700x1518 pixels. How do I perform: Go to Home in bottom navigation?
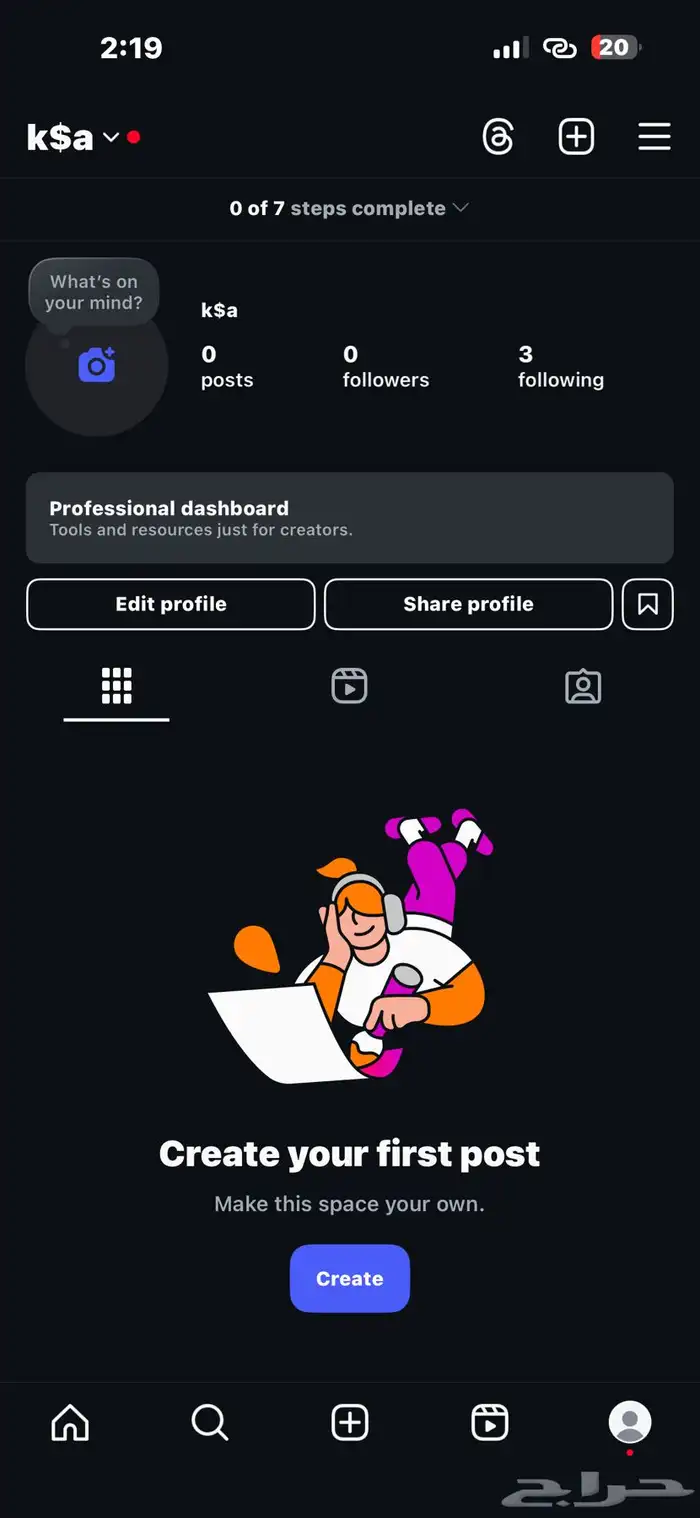[70, 1422]
